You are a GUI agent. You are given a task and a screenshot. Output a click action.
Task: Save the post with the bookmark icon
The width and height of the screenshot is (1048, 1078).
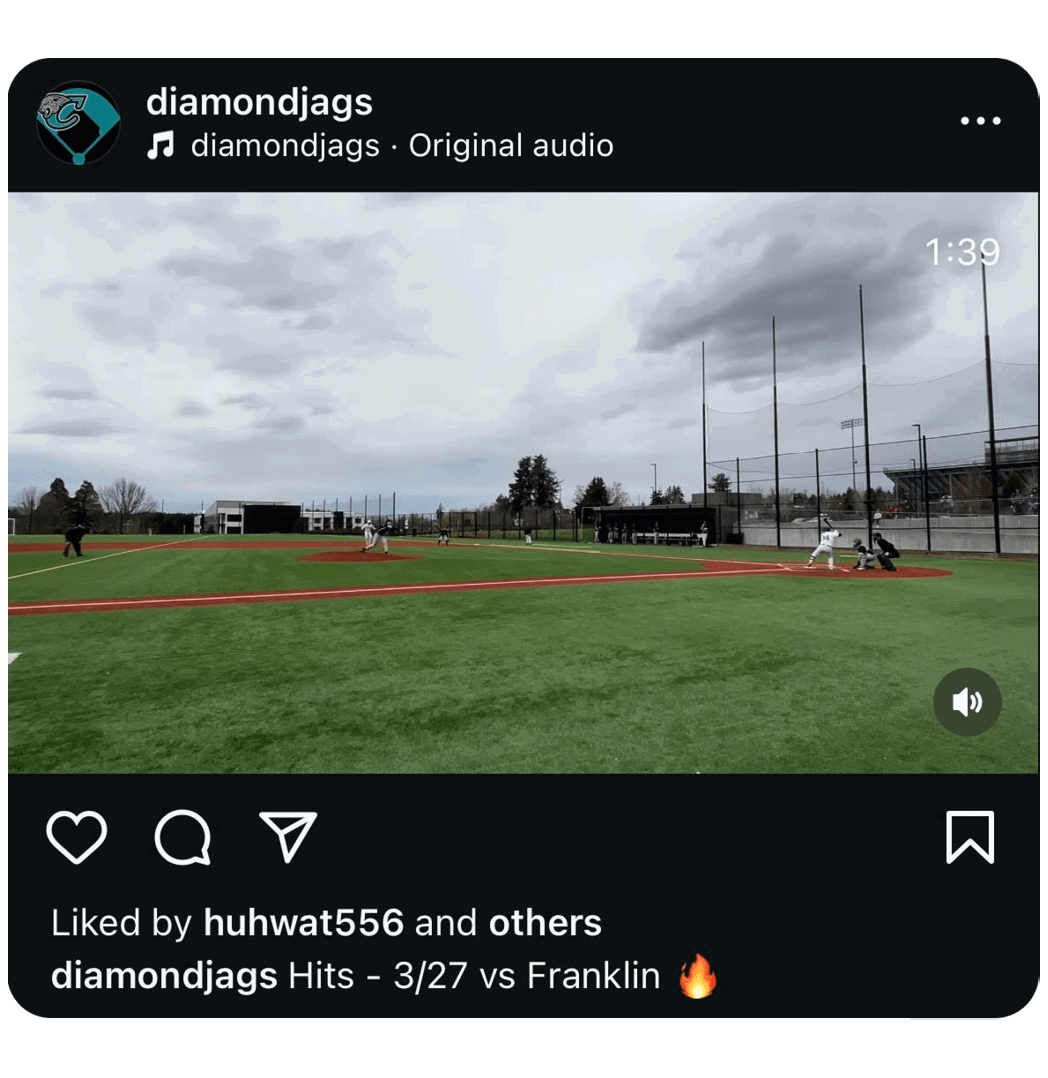[970, 836]
